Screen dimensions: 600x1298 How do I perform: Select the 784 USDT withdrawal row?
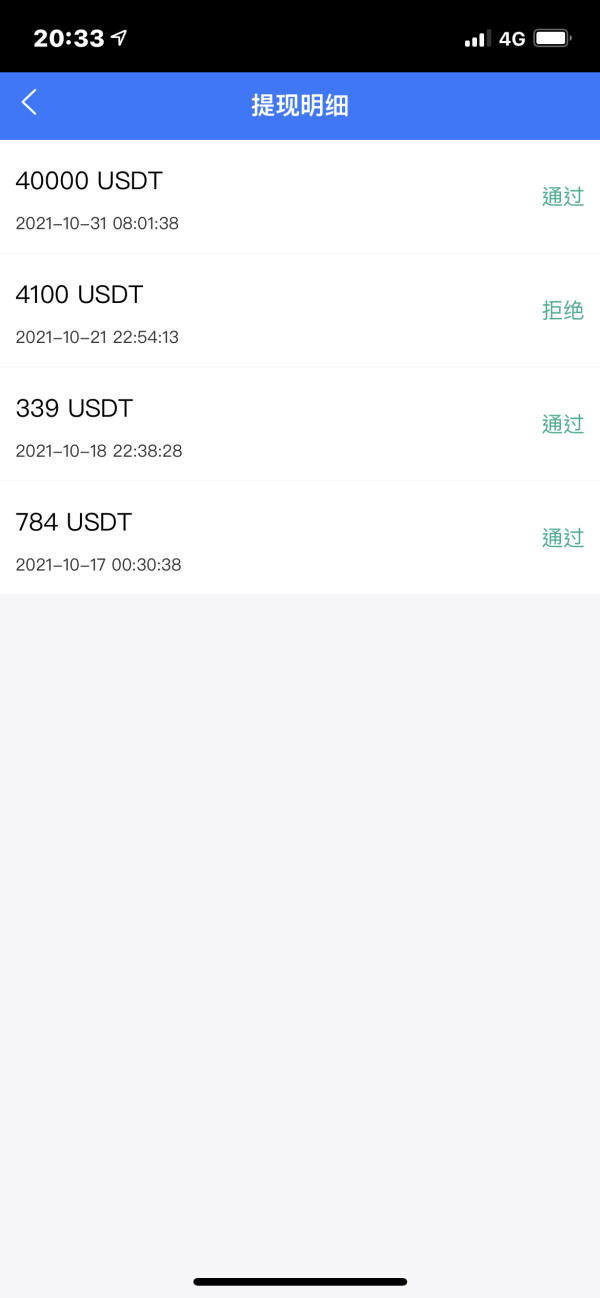pyautogui.click(x=300, y=538)
